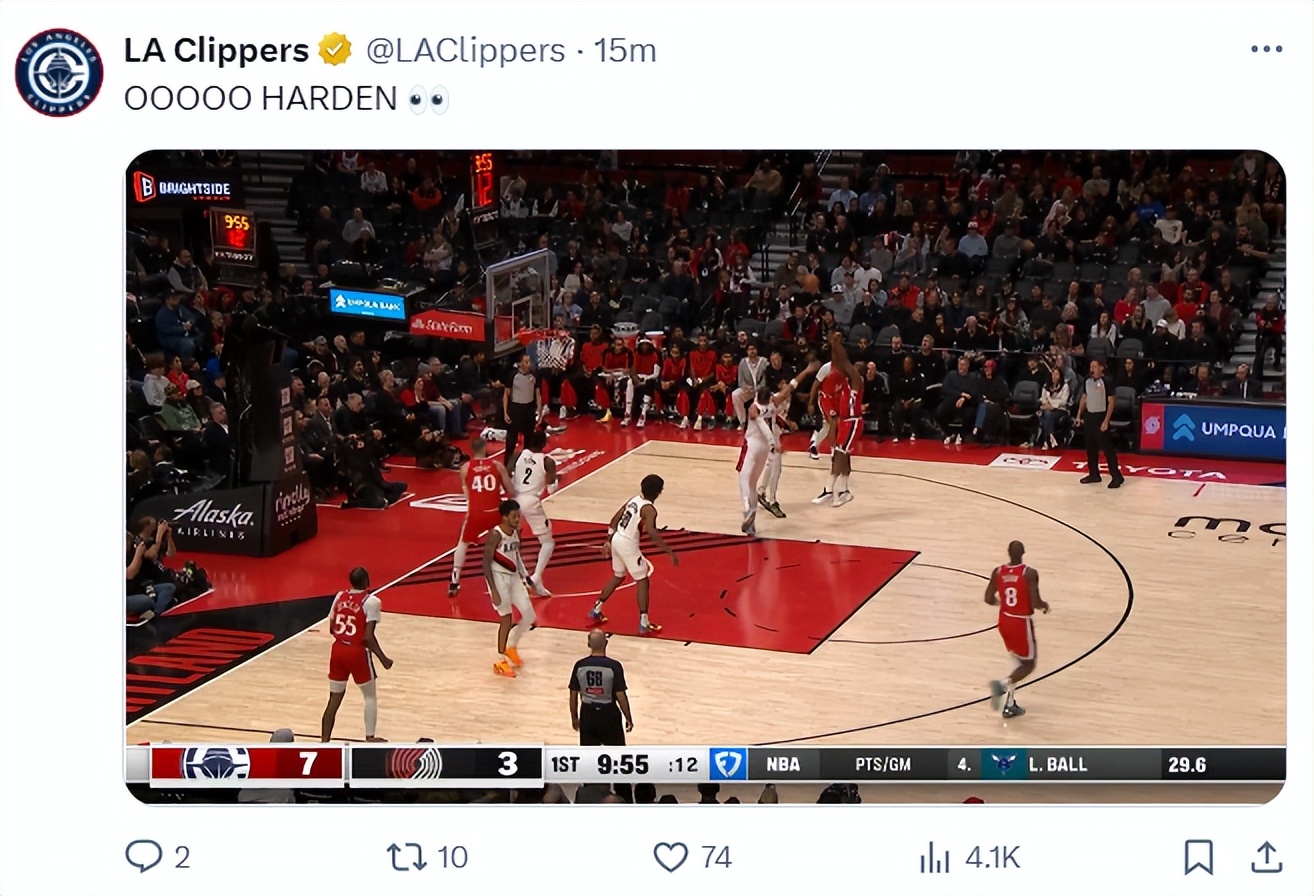This screenshot has height=896, width=1314.
Task: Open the post's three-dot overflow menu
Action: click(1266, 49)
